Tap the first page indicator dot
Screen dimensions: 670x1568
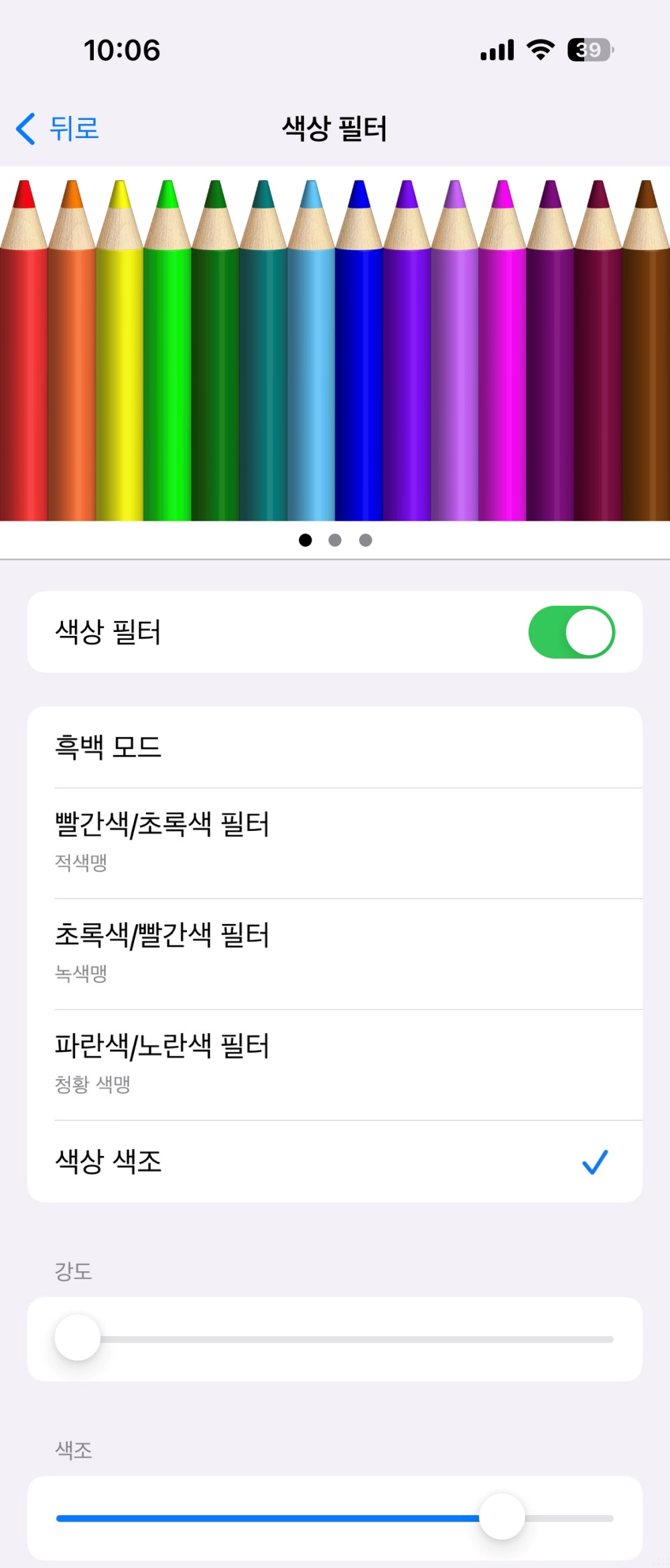pyautogui.click(x=304, y=539)
